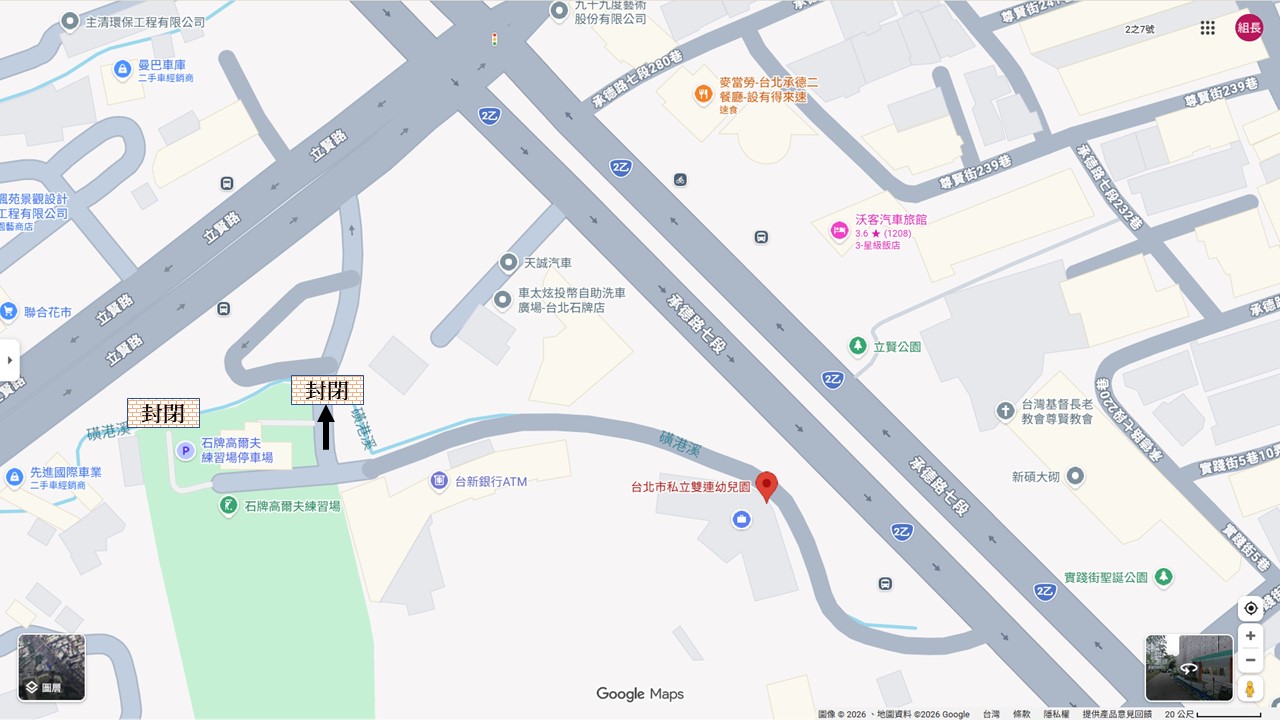Open the 組長 account avatar
The height and width of the screenshot is (720, 1280).
click(x=1249, y=28)
